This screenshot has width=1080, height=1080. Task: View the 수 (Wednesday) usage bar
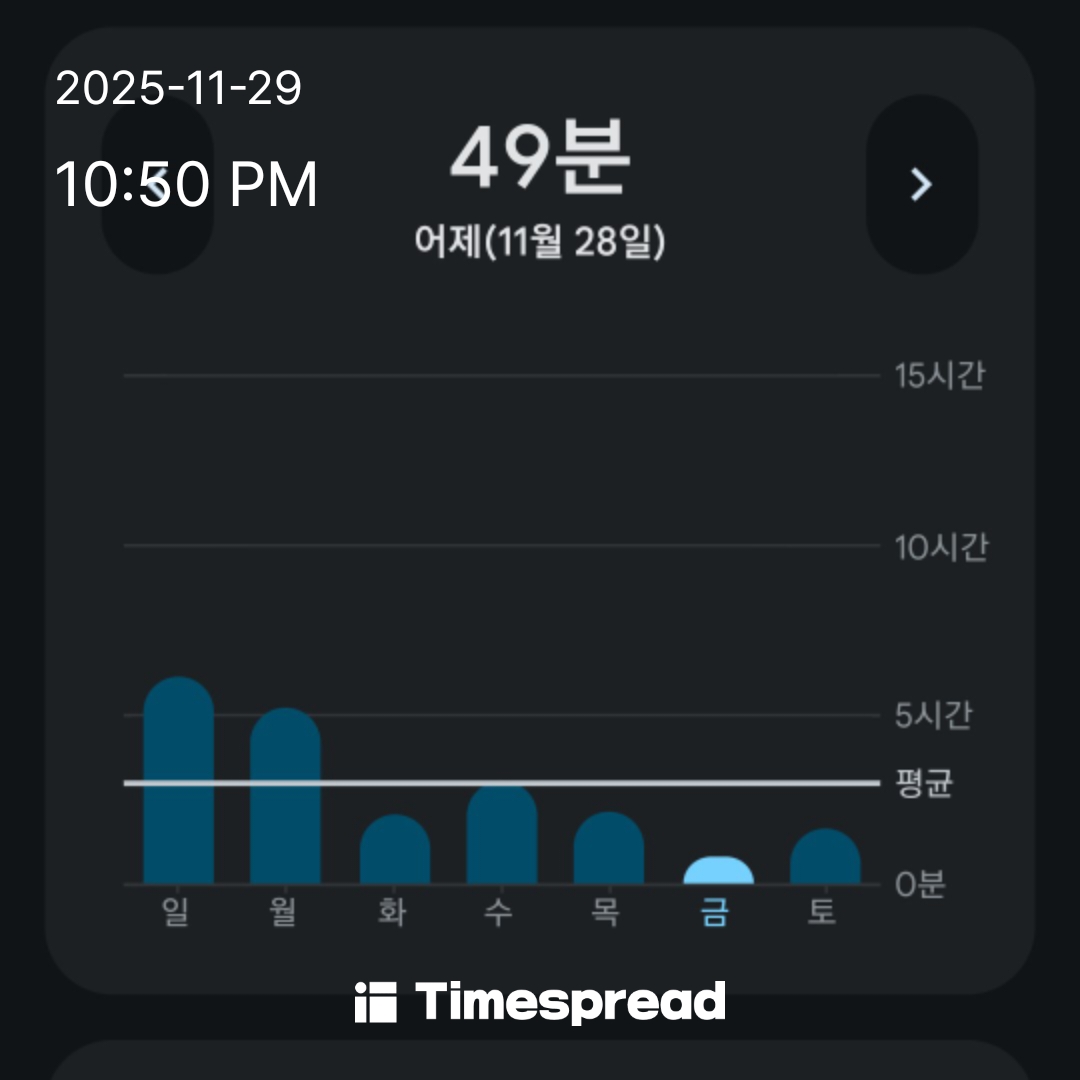[502, 835]
